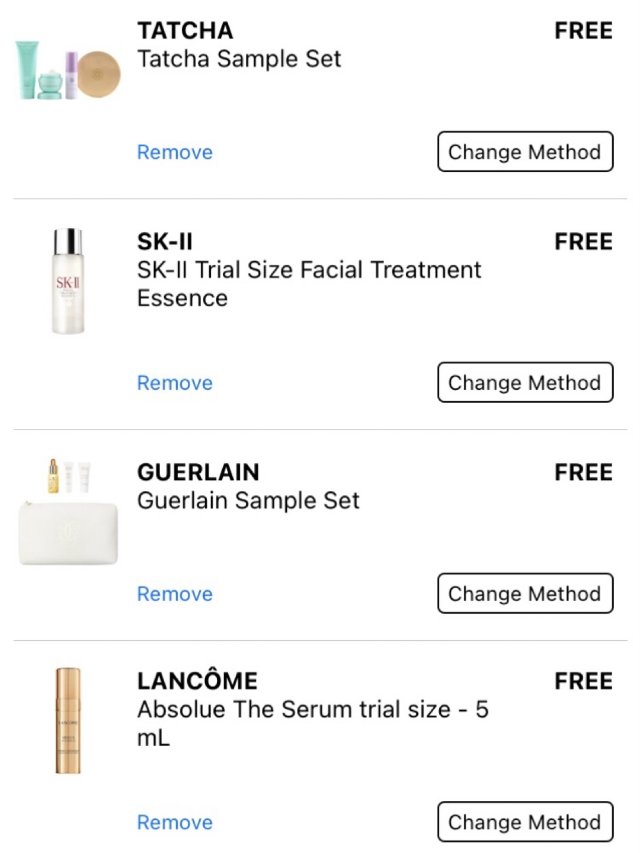Remove the Guerlain Sample Set
This screenshot has height=853, width=640.
click(175, 594)
